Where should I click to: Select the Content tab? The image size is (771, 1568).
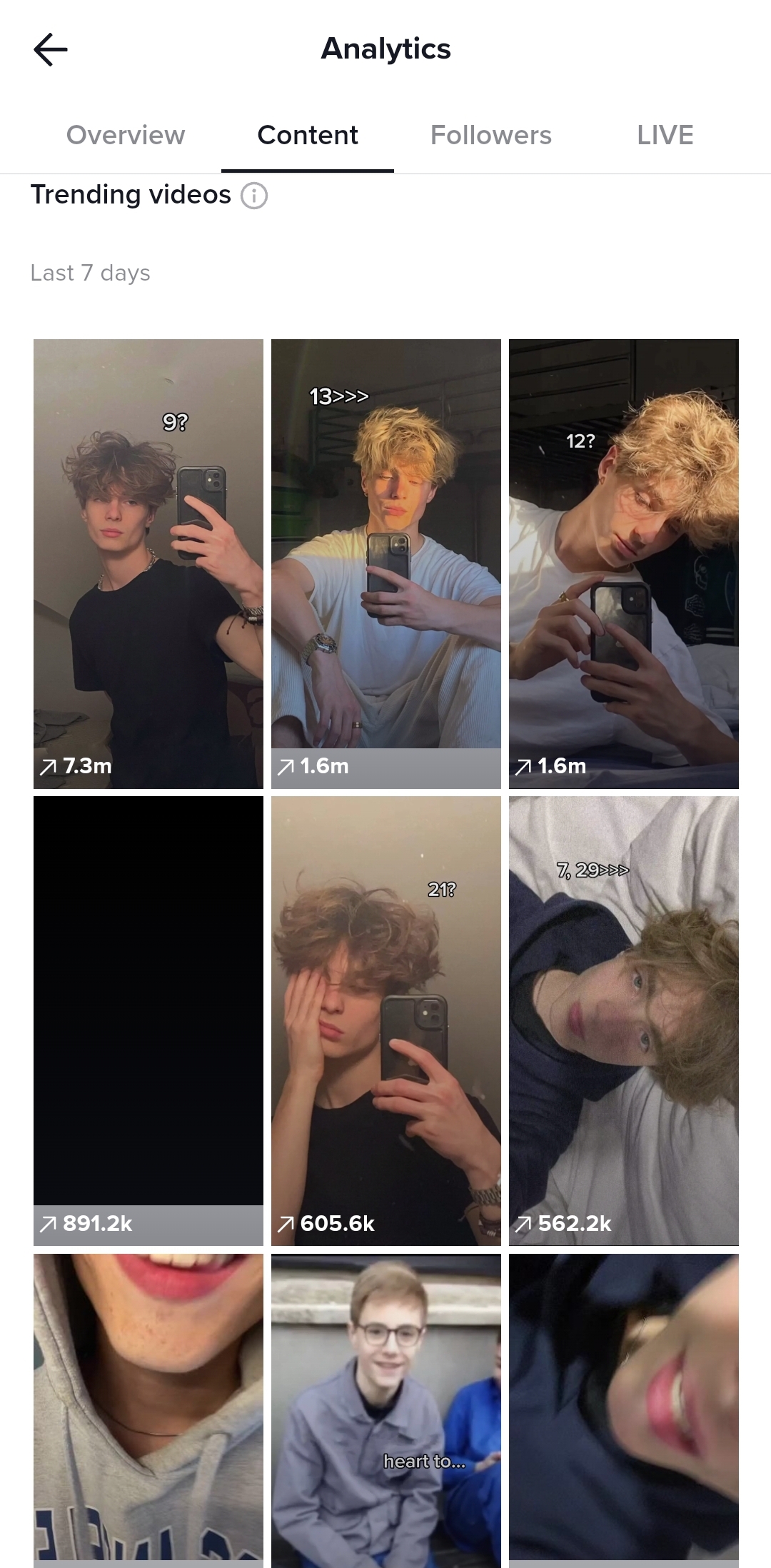(308, 135)
